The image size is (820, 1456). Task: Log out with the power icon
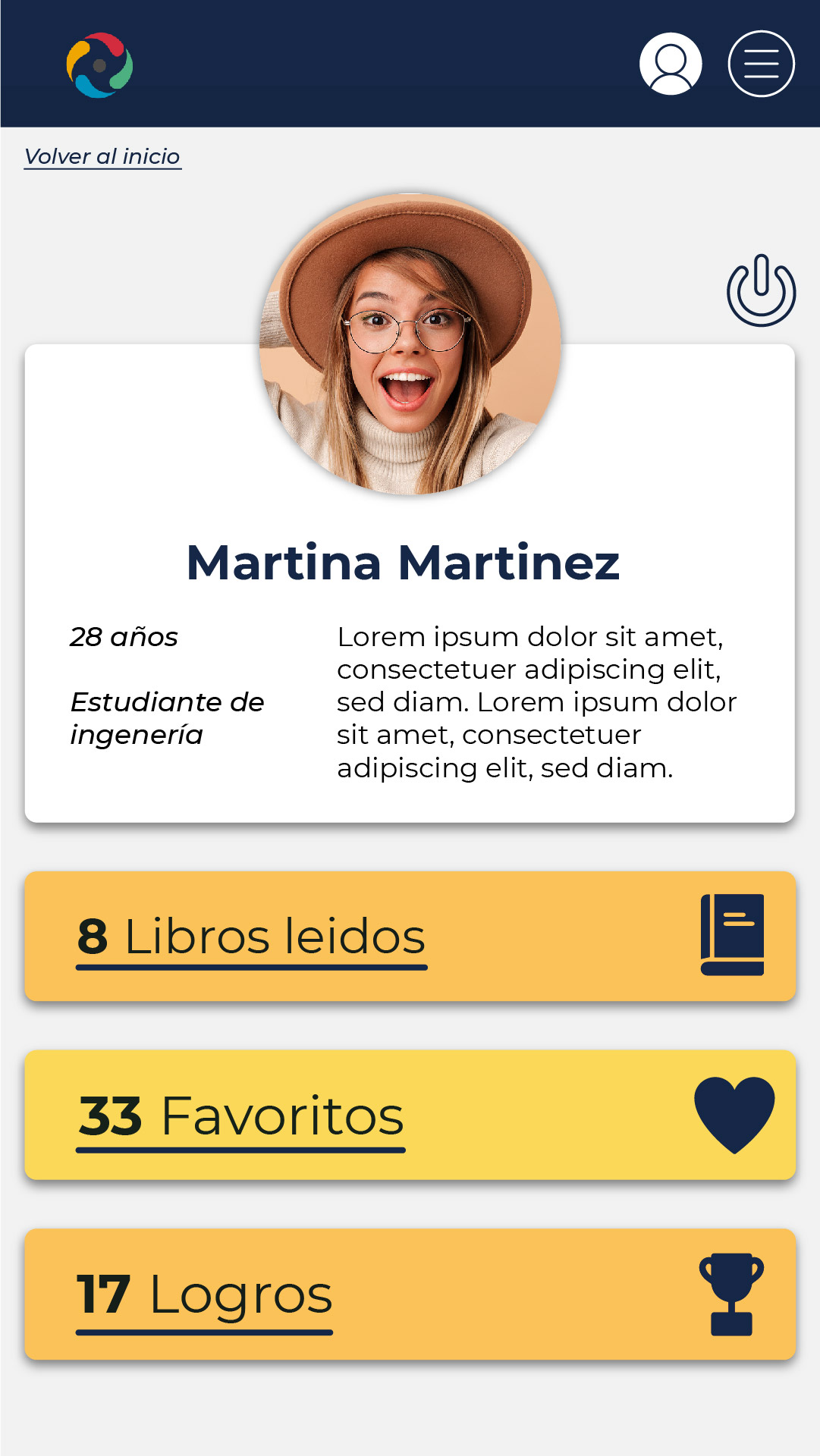(761, 291)
